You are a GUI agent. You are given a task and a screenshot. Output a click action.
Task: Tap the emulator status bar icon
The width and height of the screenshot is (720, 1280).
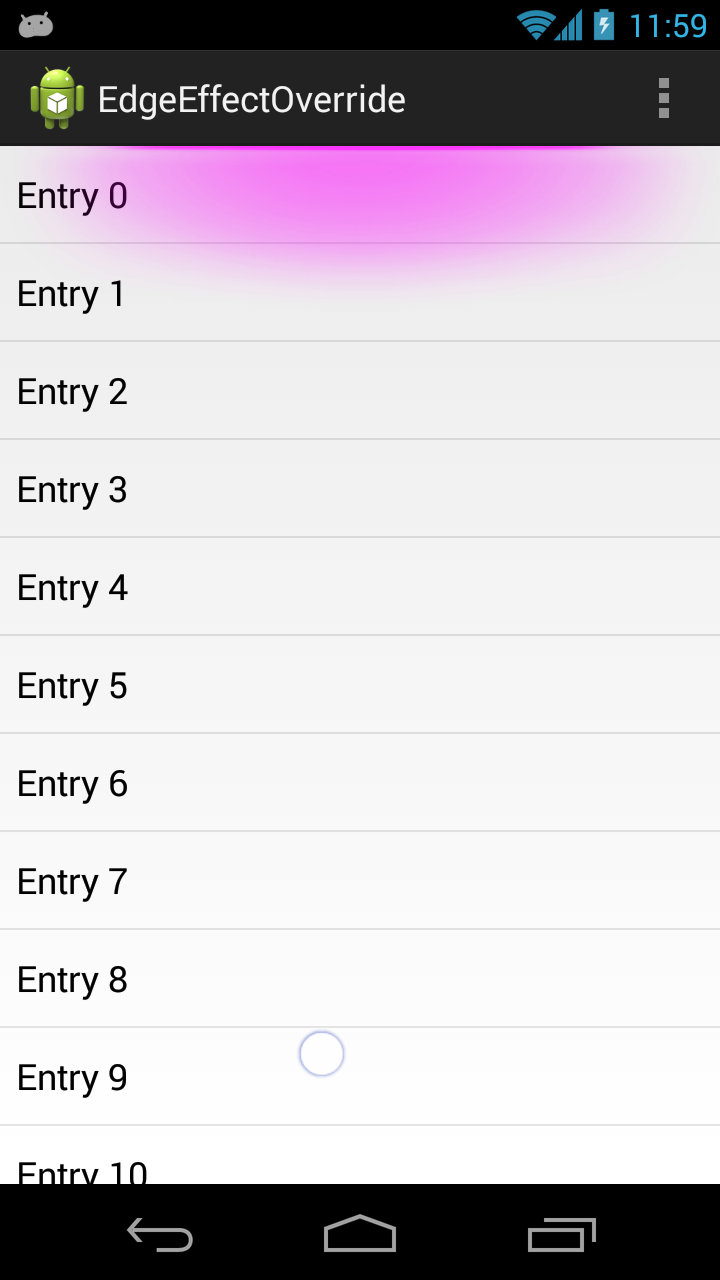tap(35, 22)
